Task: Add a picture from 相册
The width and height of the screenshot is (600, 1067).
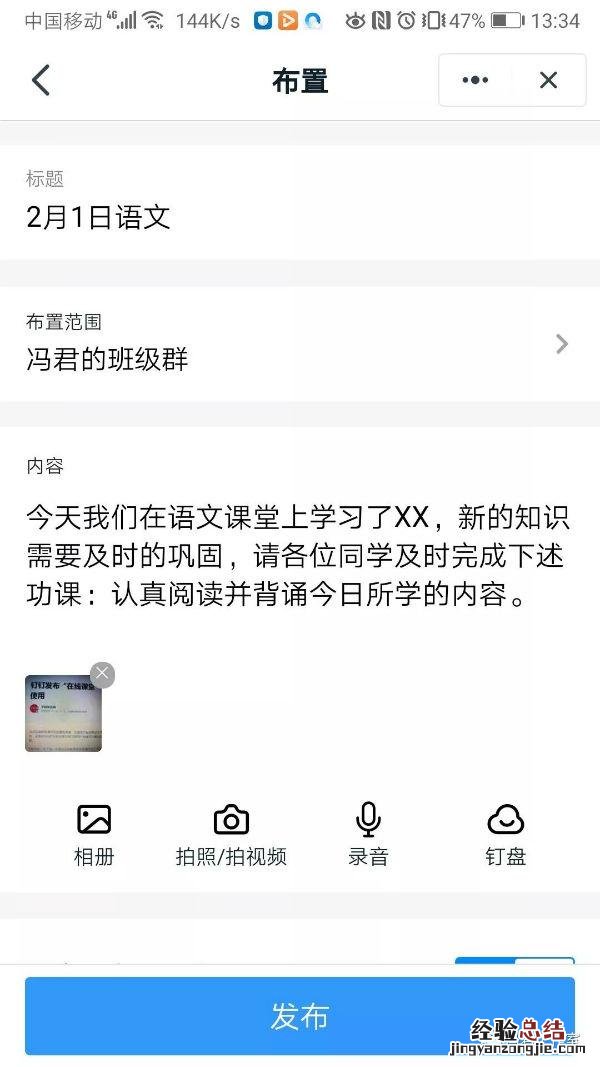Action: click(94, 834)
